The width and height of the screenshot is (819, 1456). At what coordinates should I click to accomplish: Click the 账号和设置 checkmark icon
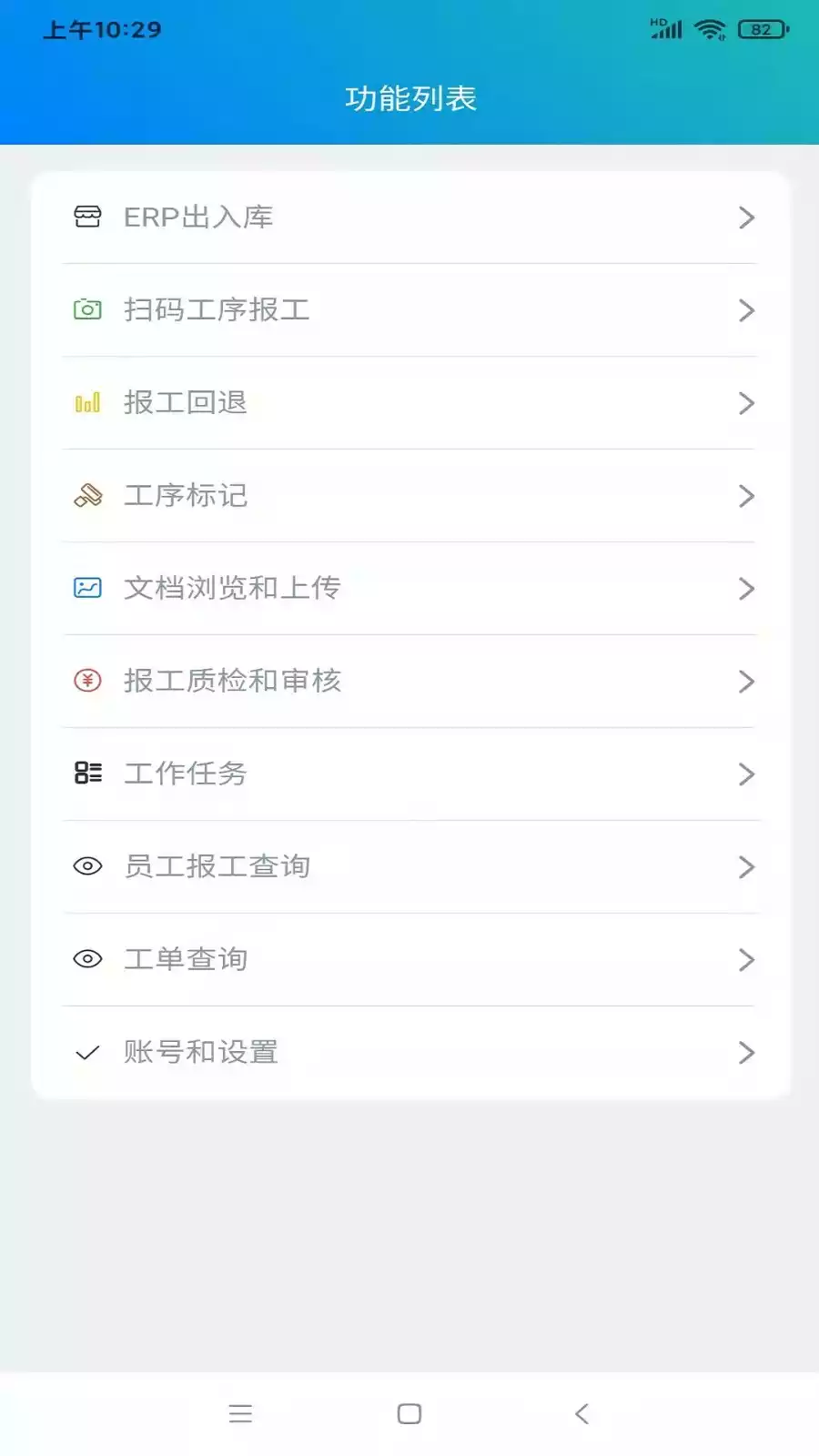coord(86,1053)
